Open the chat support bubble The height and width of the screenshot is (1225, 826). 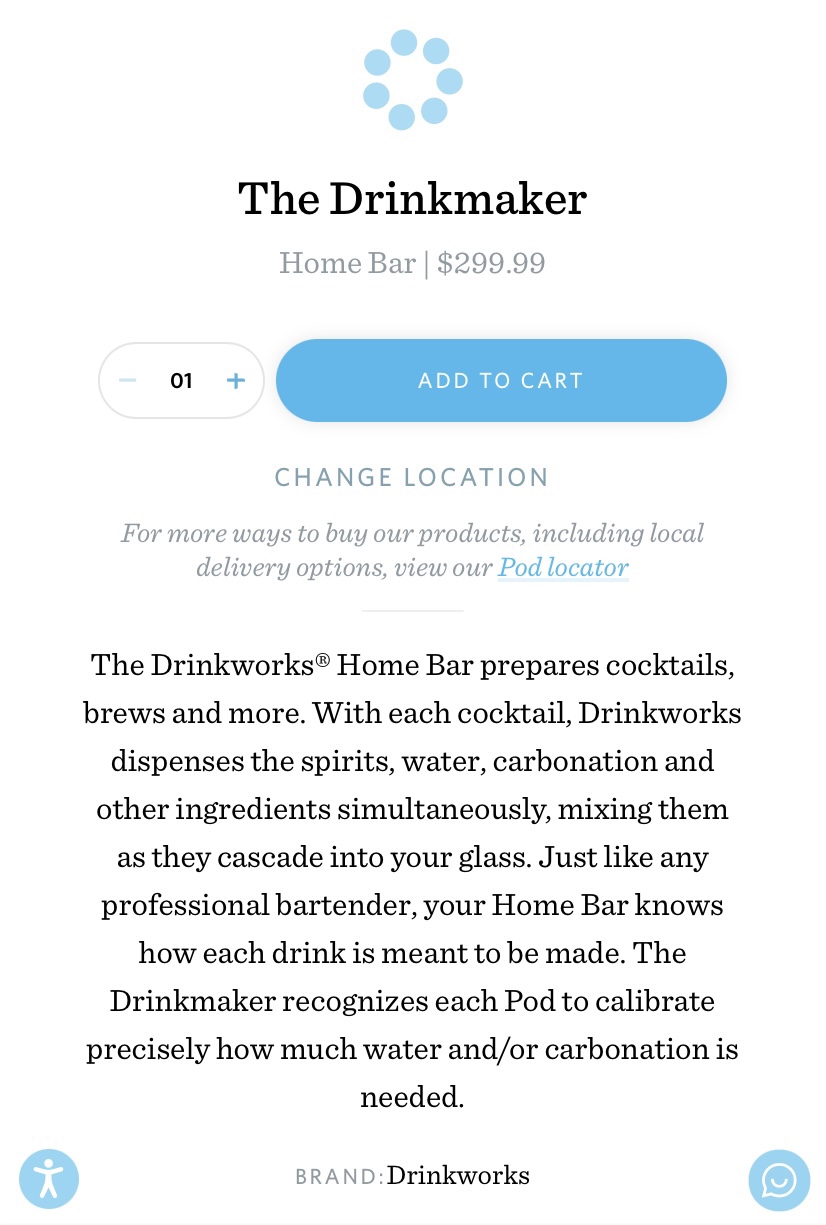(x=779, y=1180)
